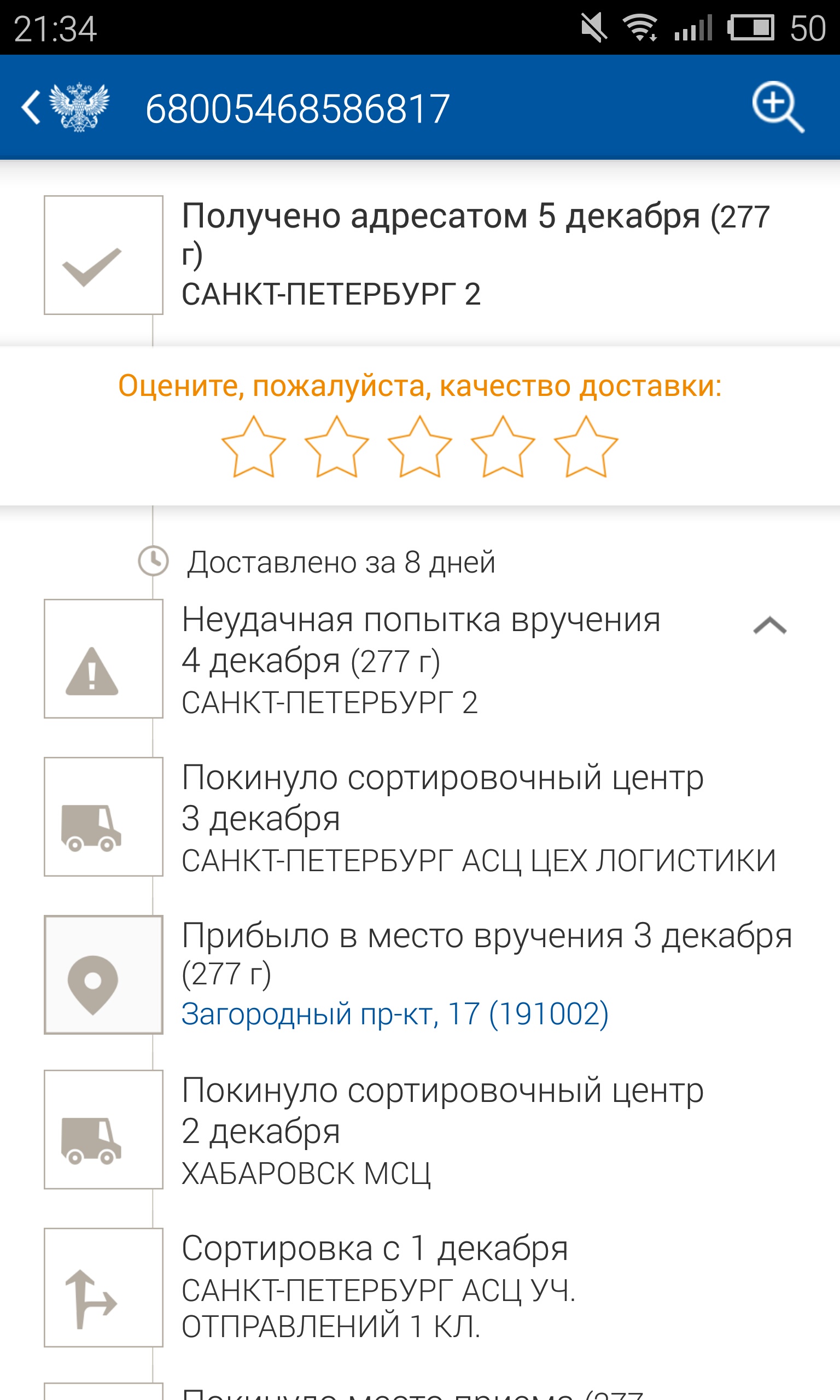Screen dimensions: 840x1400
Task: Open the add tracking magnifier icon
Action: click(x=777, y=107)
